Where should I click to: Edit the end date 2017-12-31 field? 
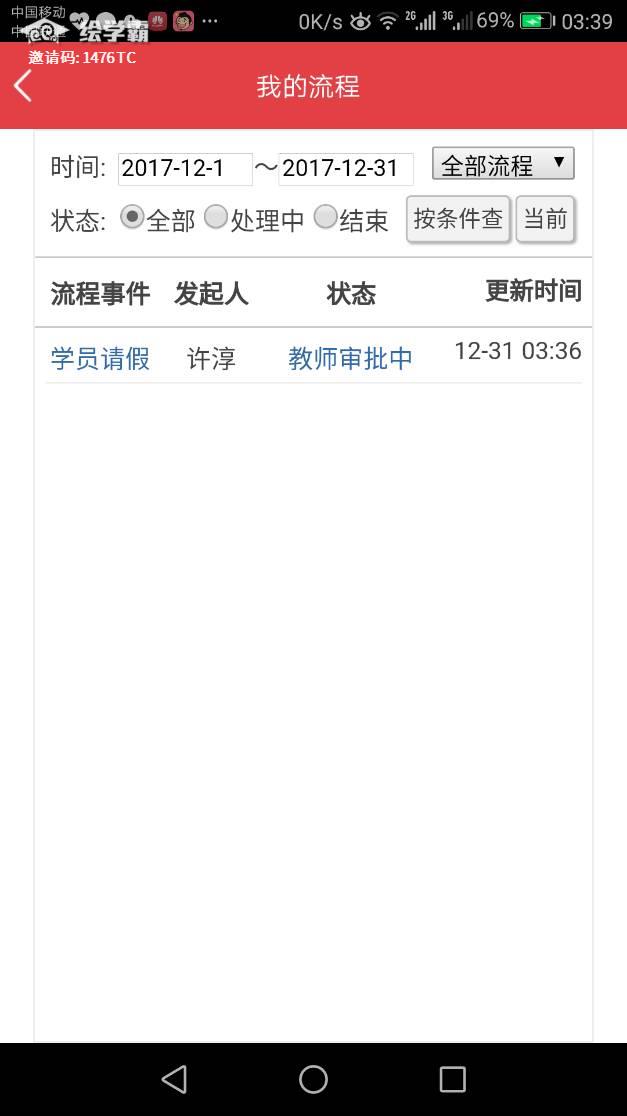coord(345,169)
